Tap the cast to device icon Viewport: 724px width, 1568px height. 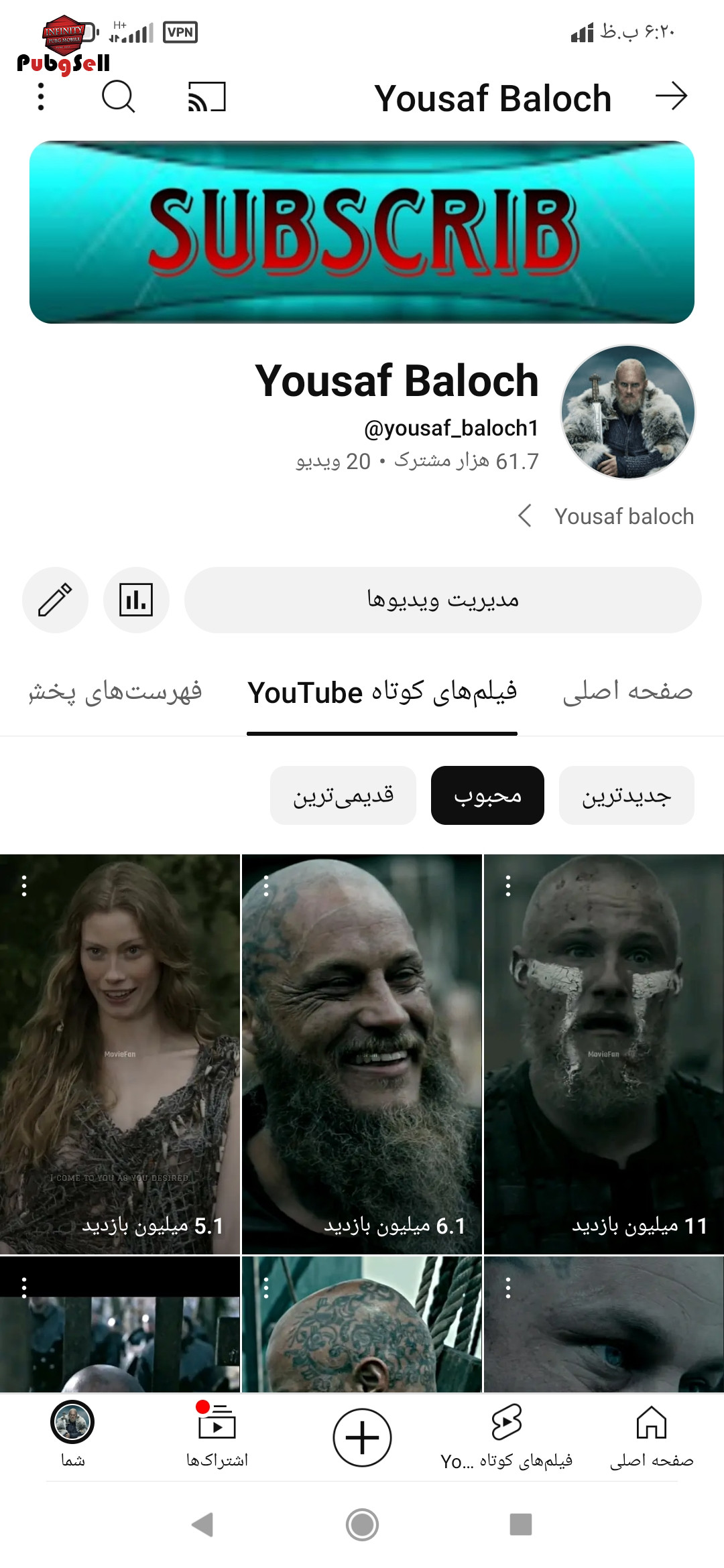[x=206, y=96]
